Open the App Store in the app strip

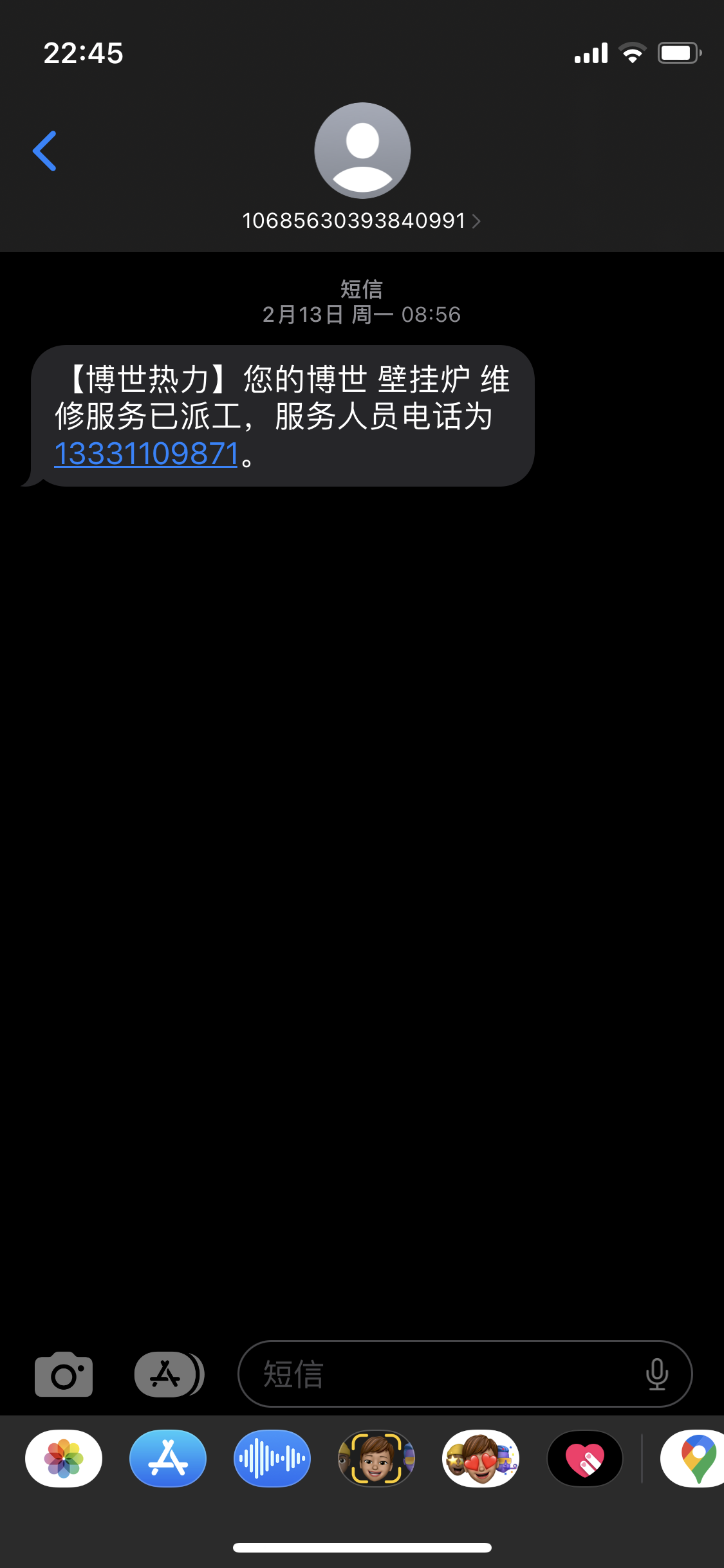(168, 1459)
